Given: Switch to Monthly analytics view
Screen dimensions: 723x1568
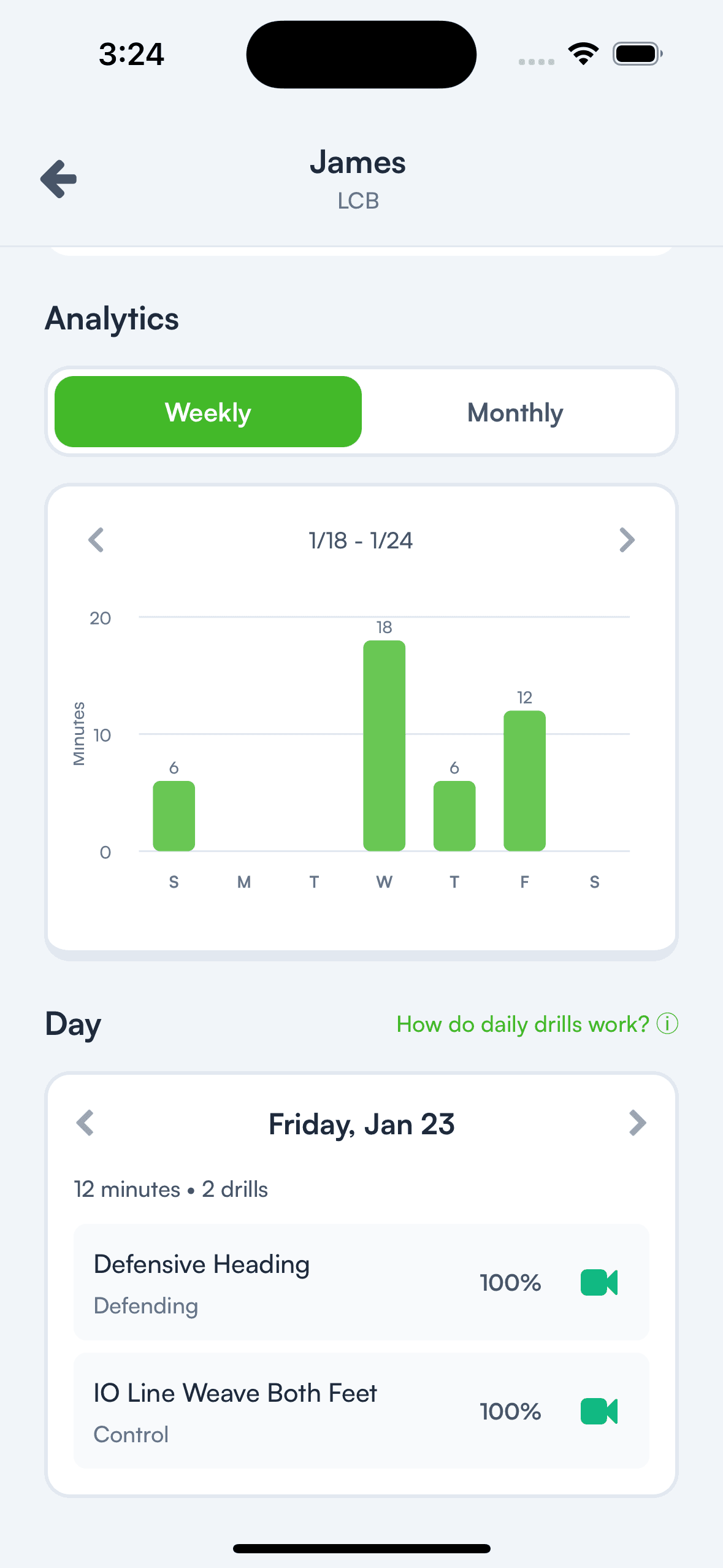Looking at the screenshot, I should click(x=515, y=412).
